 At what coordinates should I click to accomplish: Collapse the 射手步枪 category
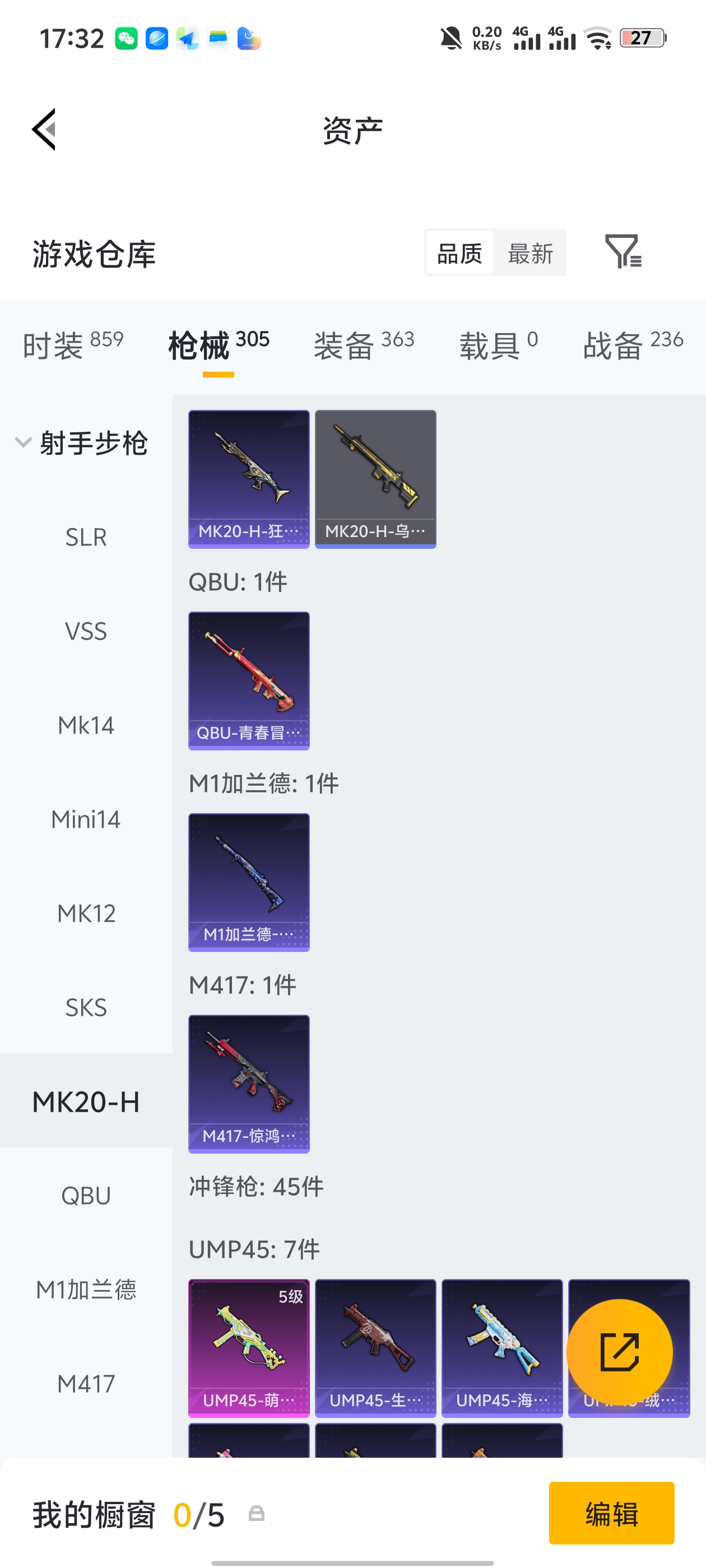pyautogui.click(x=82, y=442)
